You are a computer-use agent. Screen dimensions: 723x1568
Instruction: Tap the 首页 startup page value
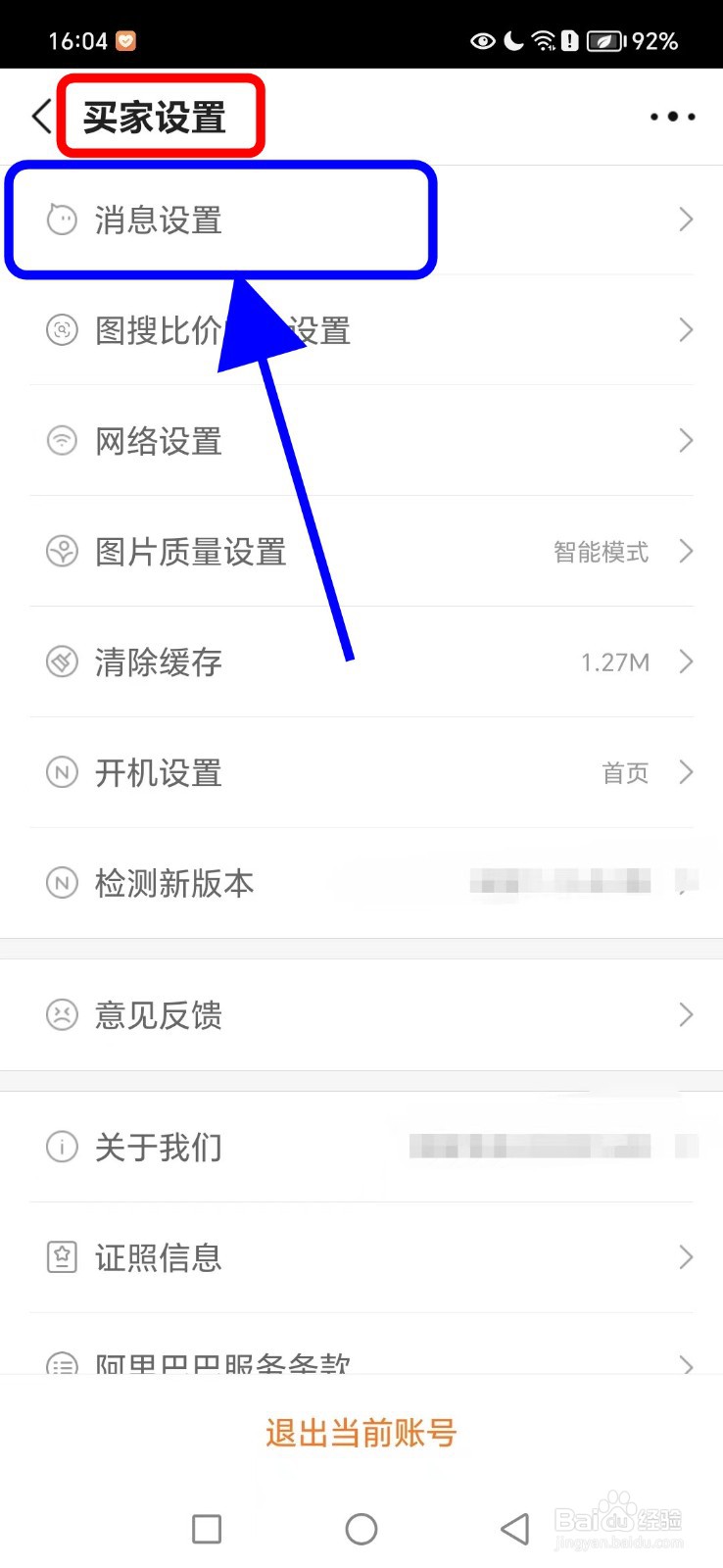(x=625, y=772)
